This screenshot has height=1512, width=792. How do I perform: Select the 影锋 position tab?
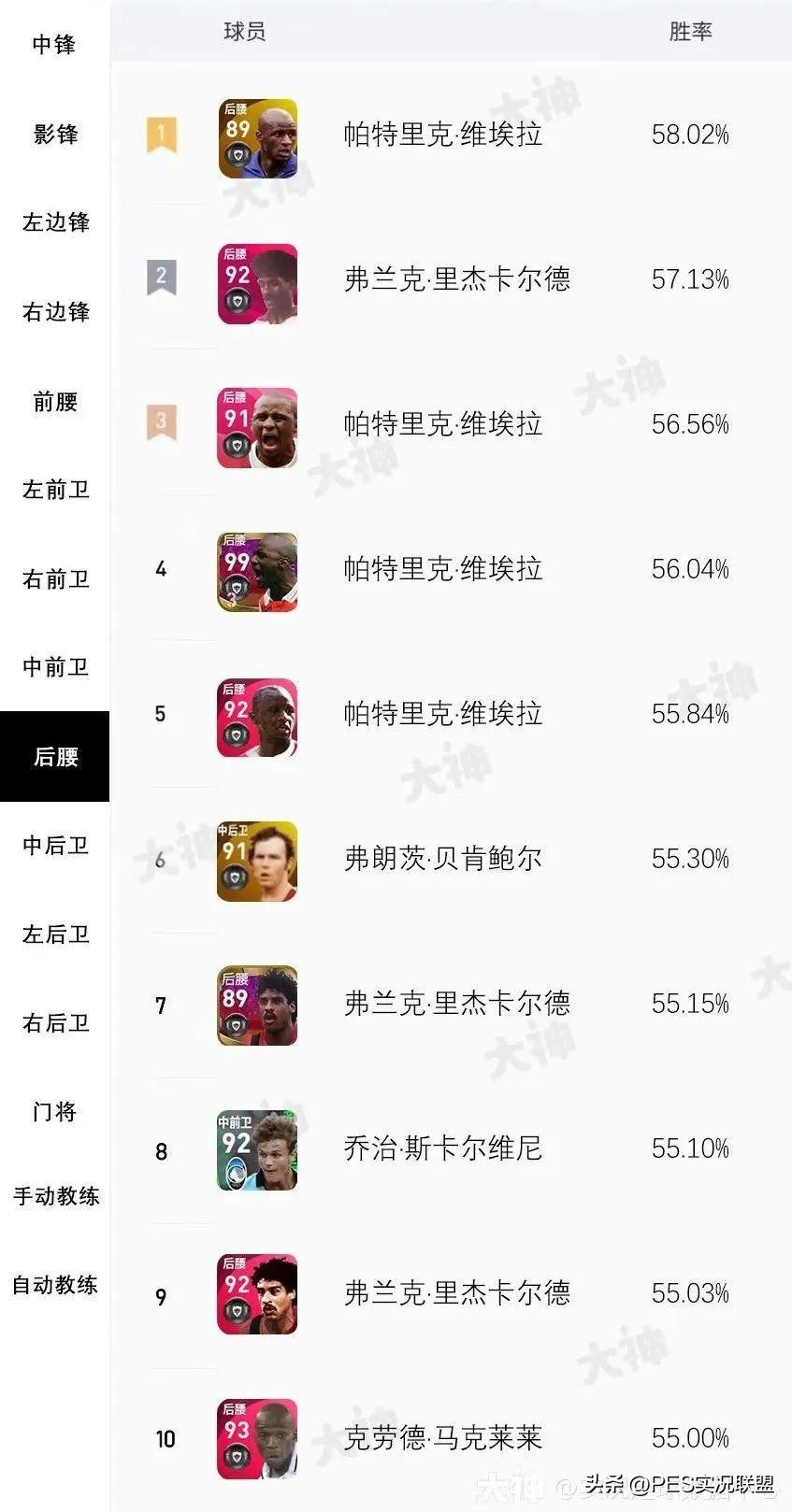tap(54, 134)
